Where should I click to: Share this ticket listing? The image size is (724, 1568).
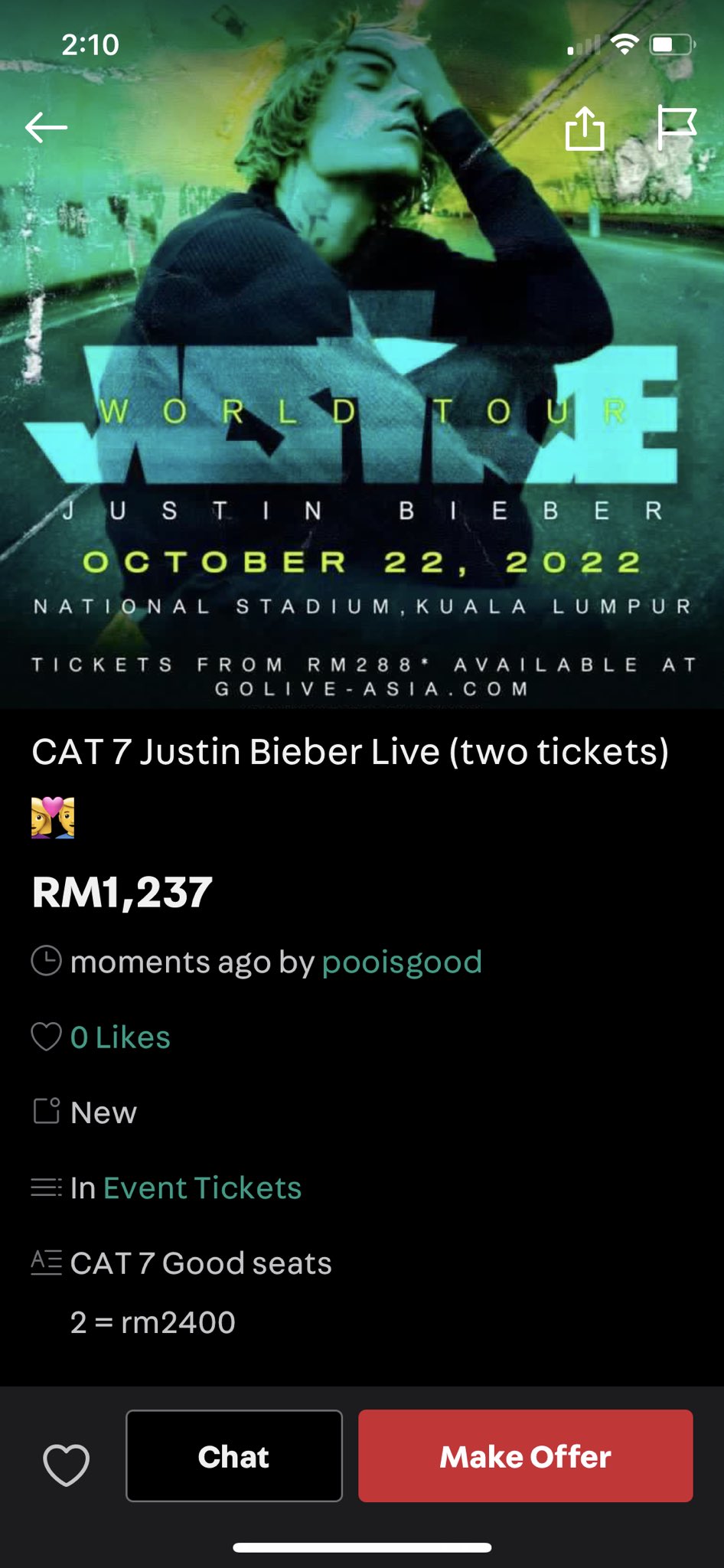tap(585, 128)
